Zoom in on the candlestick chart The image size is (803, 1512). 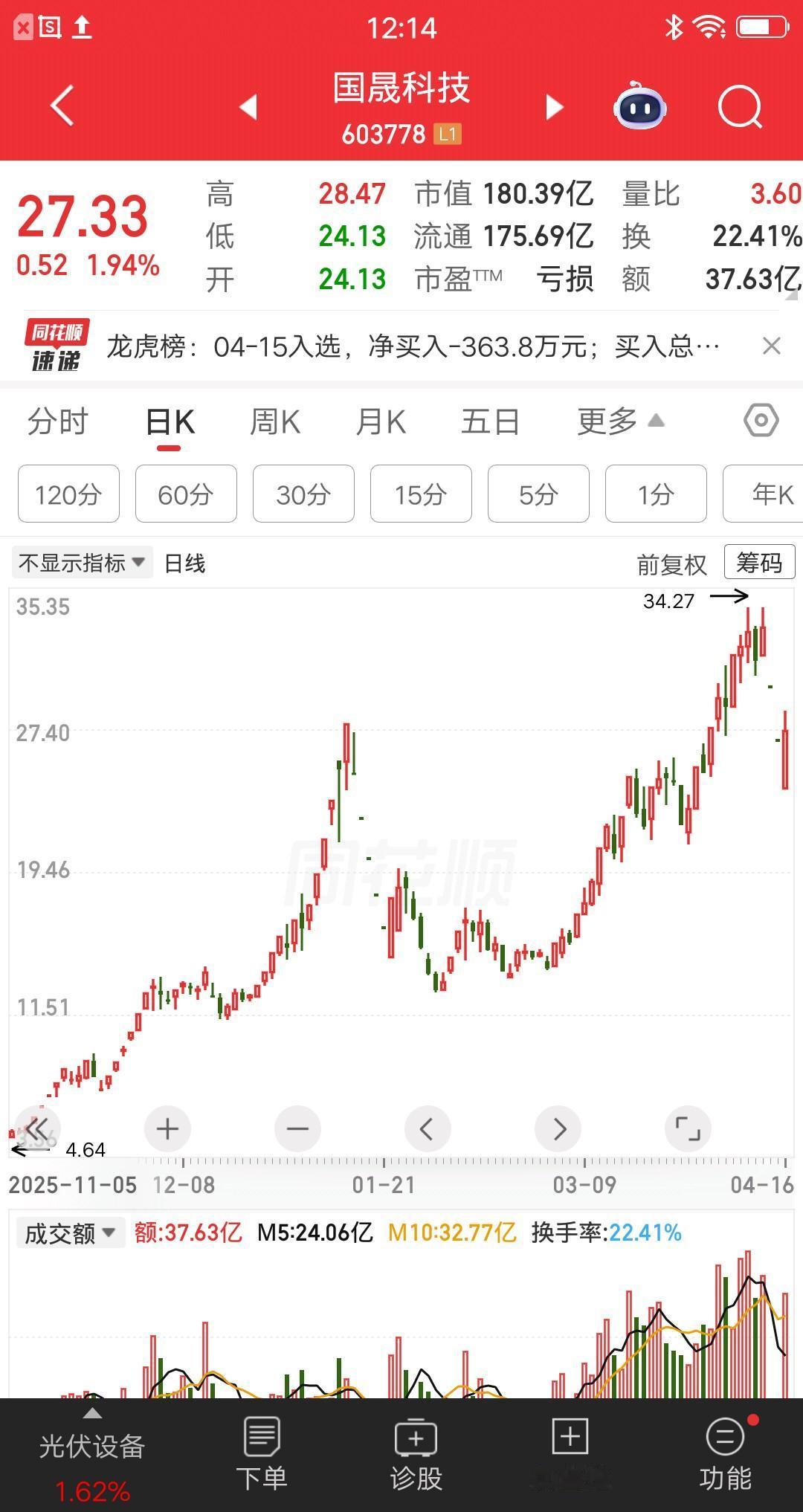coord(167,1128)
